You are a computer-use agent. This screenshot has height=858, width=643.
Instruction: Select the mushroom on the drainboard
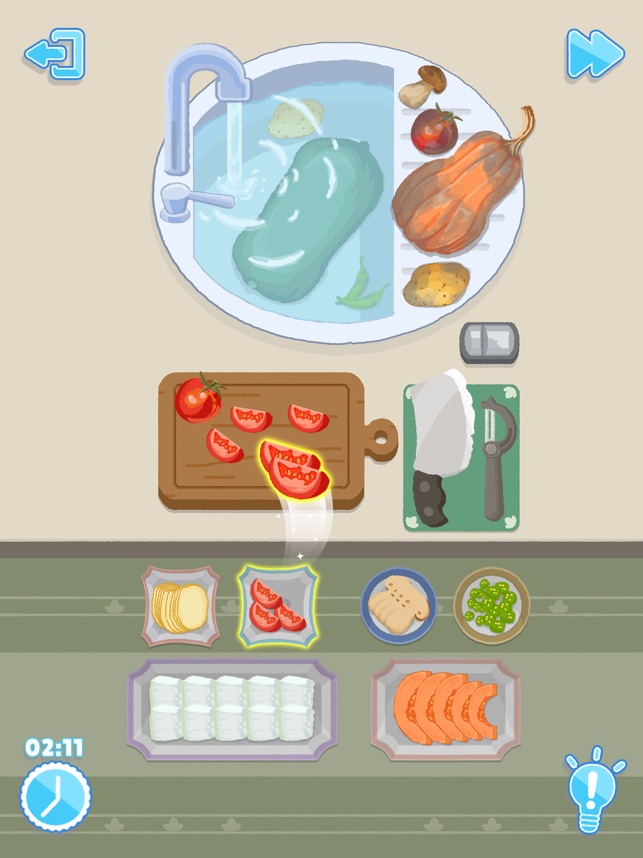422,87
